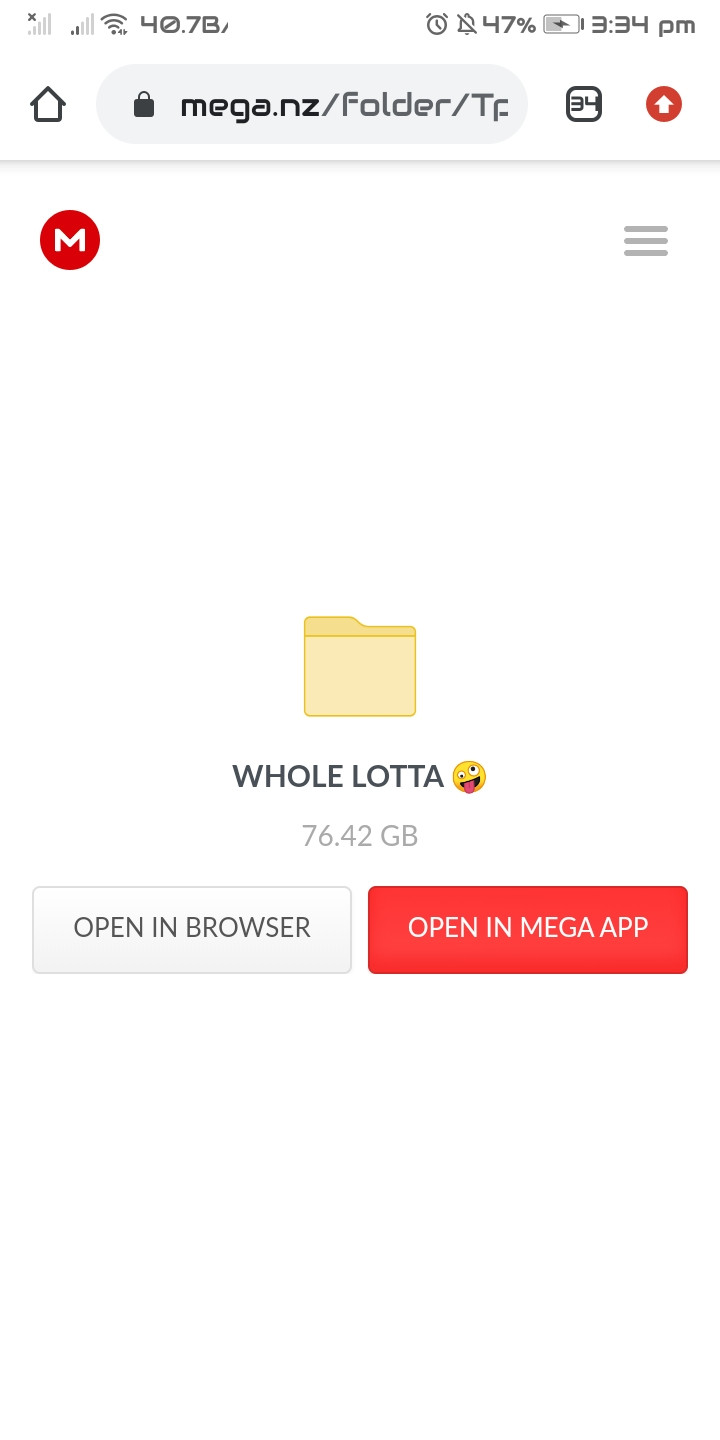
Task: Open the MEGA hamburger menu
Action: point(645,241)
